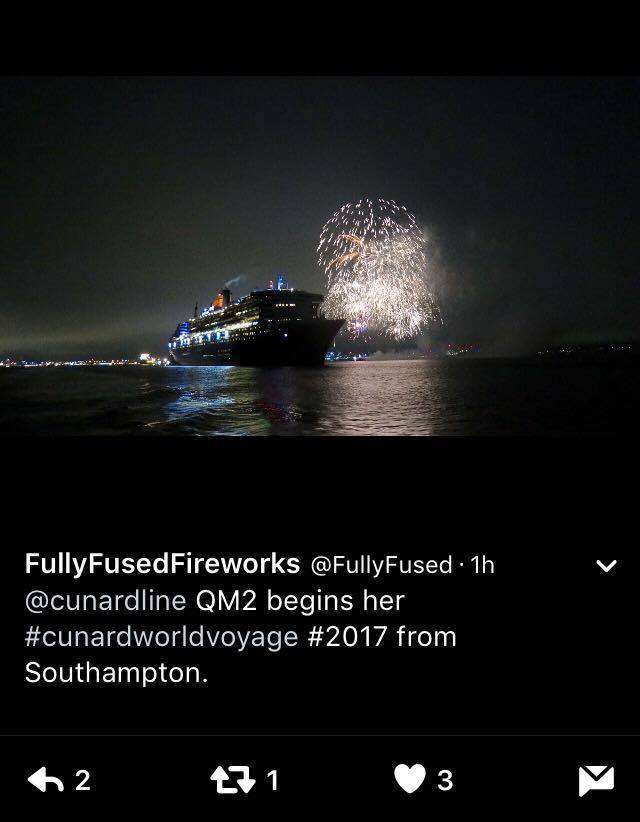The image size is (640, 822).
Task: Open the #cunardworldvoyage hashtag
Action: click(161, 637)
